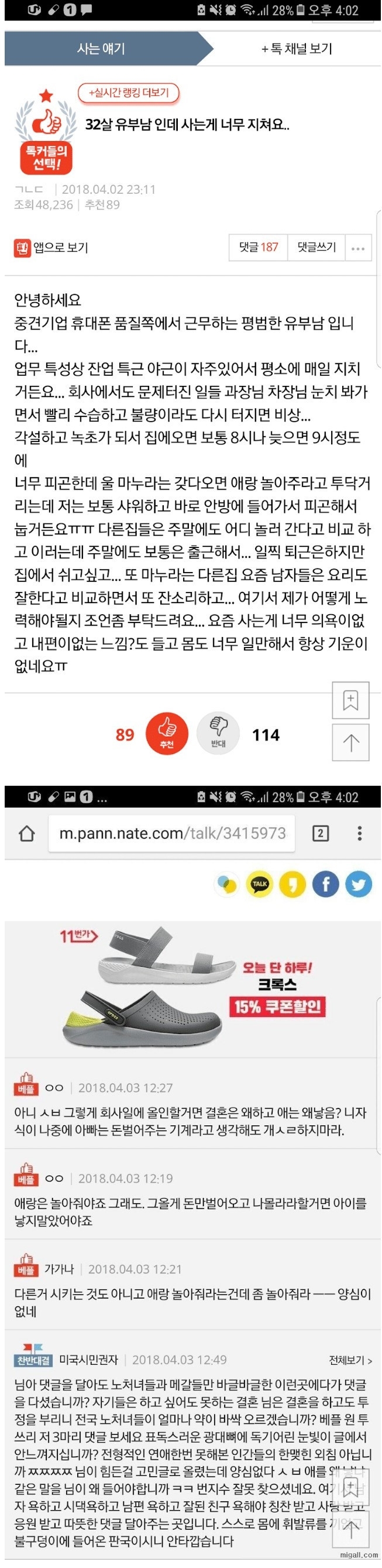
Task: Tap the m.pann.nate.com address bar
Action: (172, 833)
